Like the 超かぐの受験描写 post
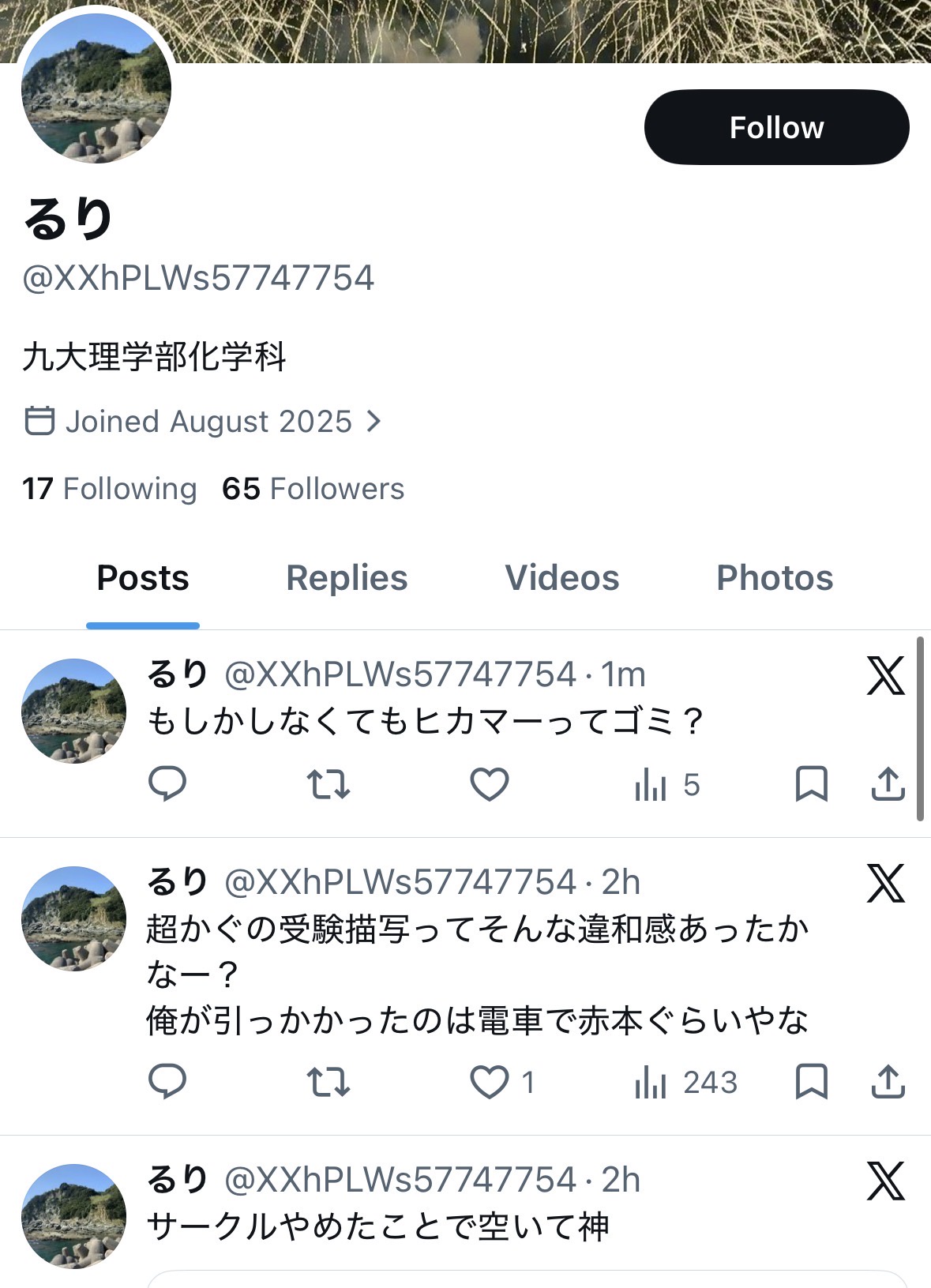This screenshot has width=931, height=1288. coord(502,1082)
